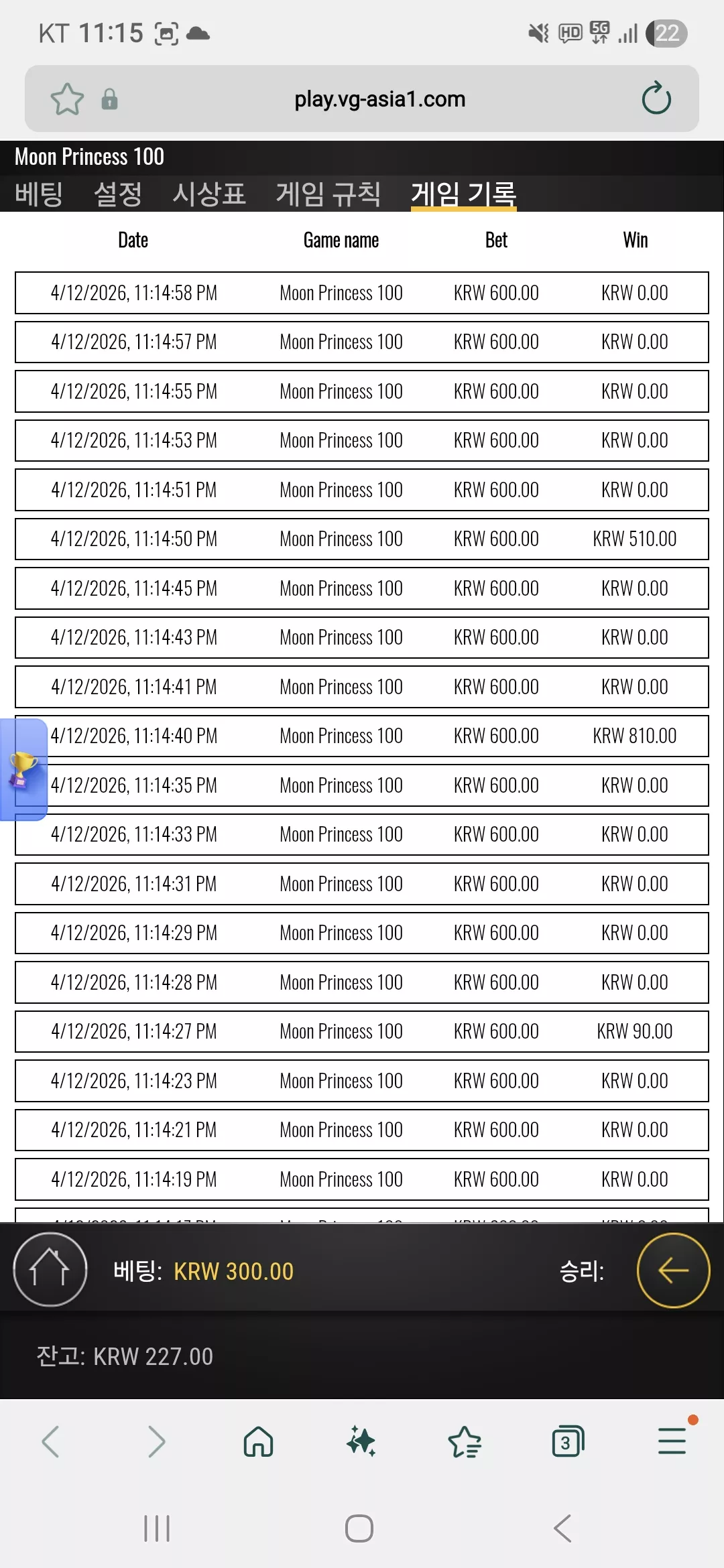Tap the play.vg-asia1.com address bar

[379, 99]
